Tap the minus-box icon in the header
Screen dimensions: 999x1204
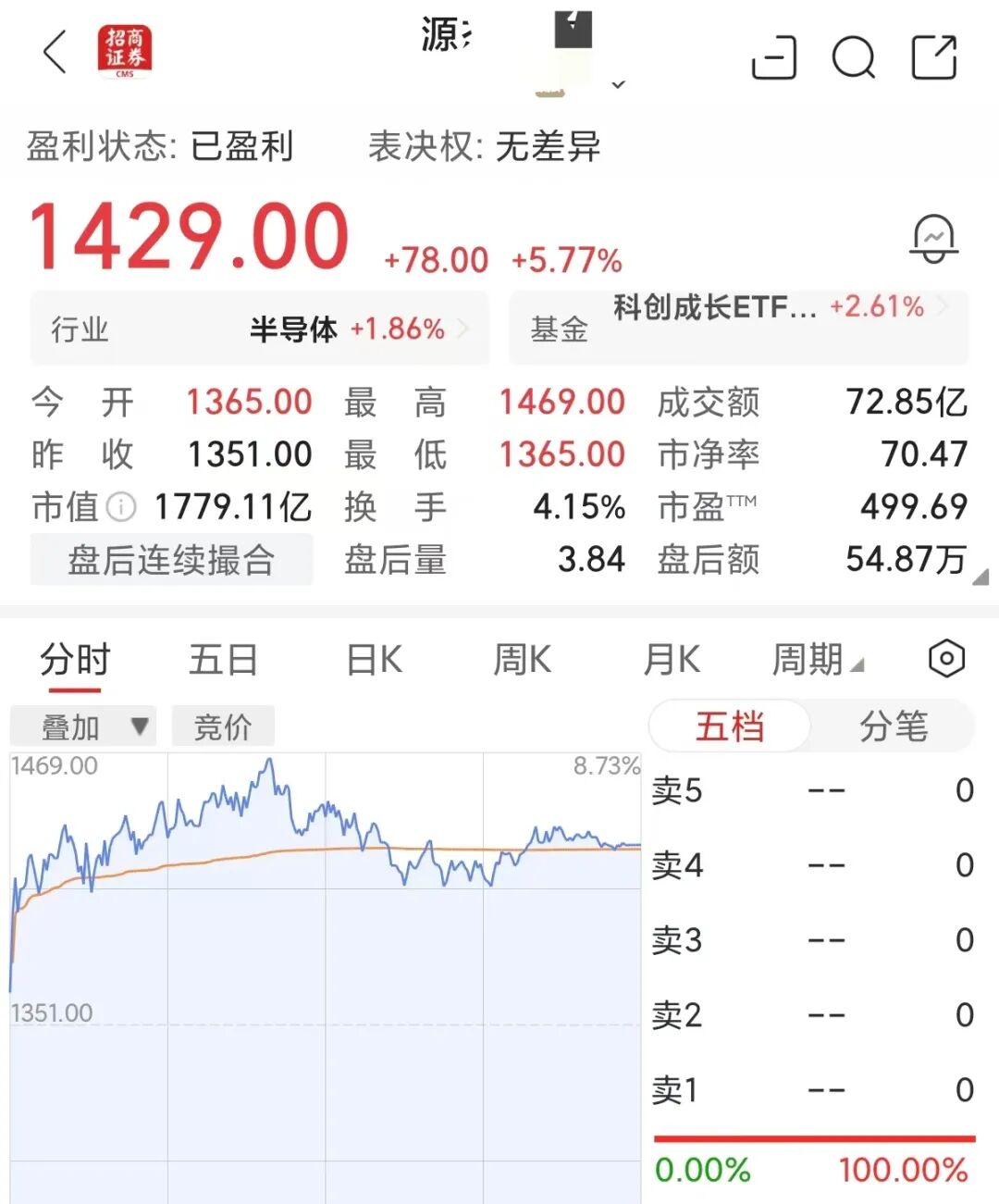tap(774, 58)
